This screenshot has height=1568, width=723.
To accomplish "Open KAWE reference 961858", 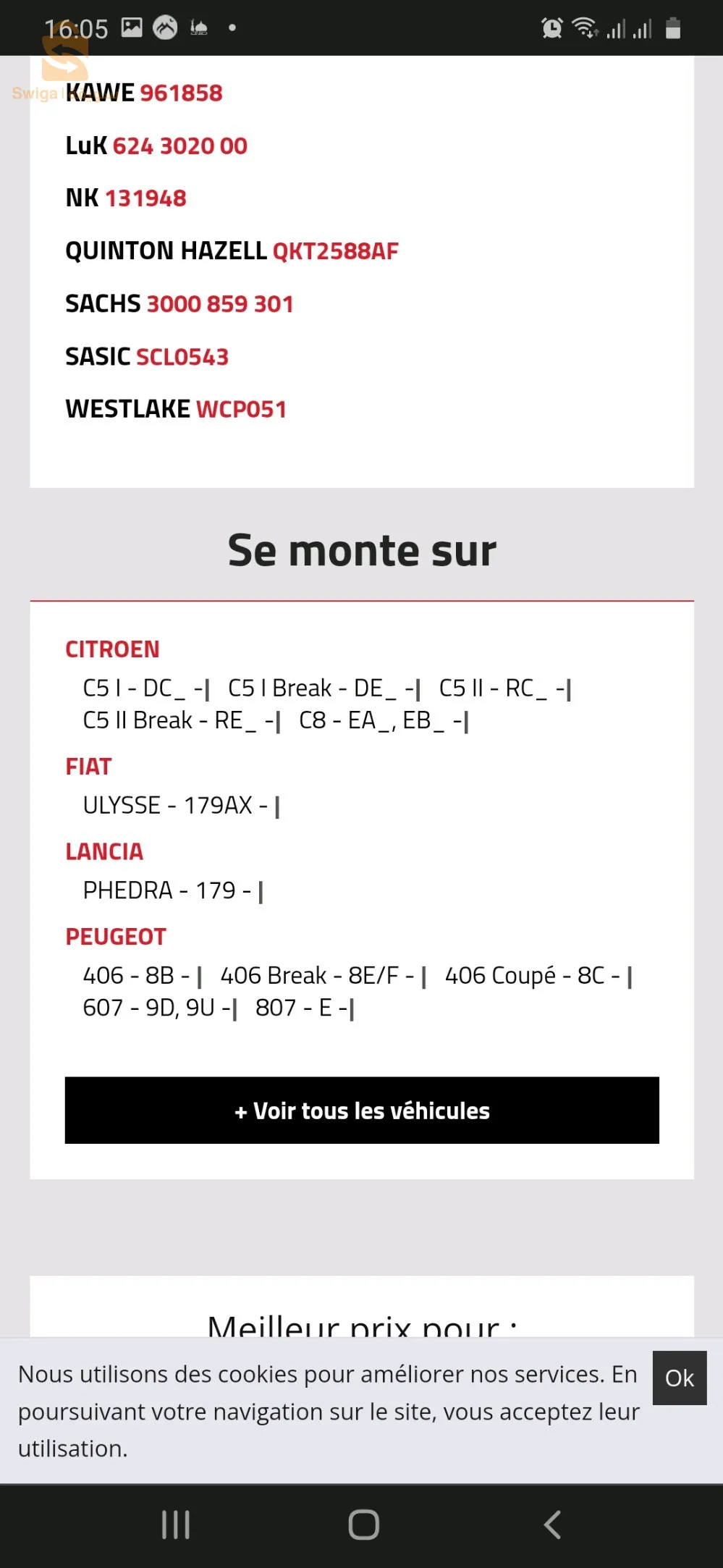I will (x=181, y=93).
